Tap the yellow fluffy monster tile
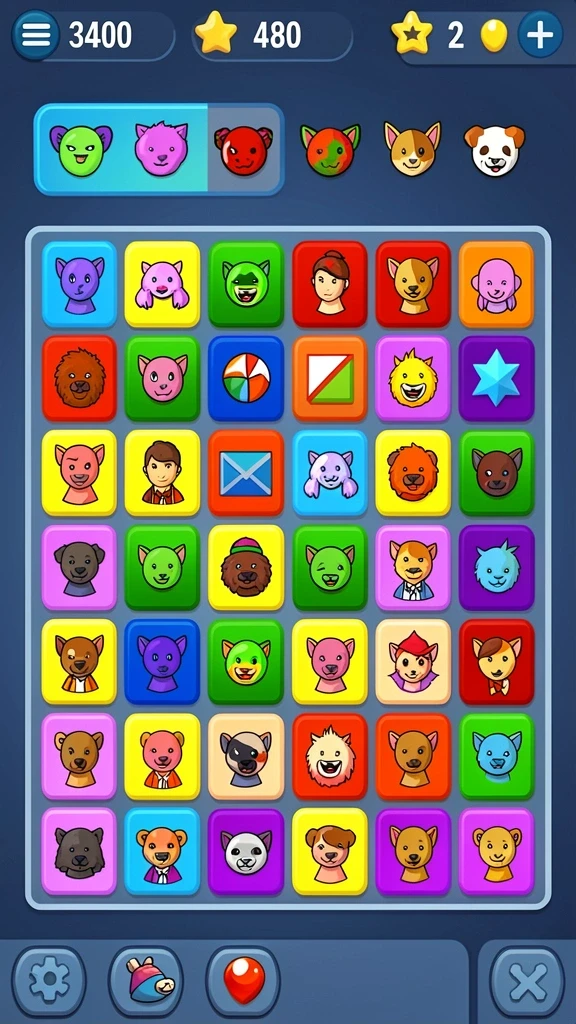 tap(413, 379)
